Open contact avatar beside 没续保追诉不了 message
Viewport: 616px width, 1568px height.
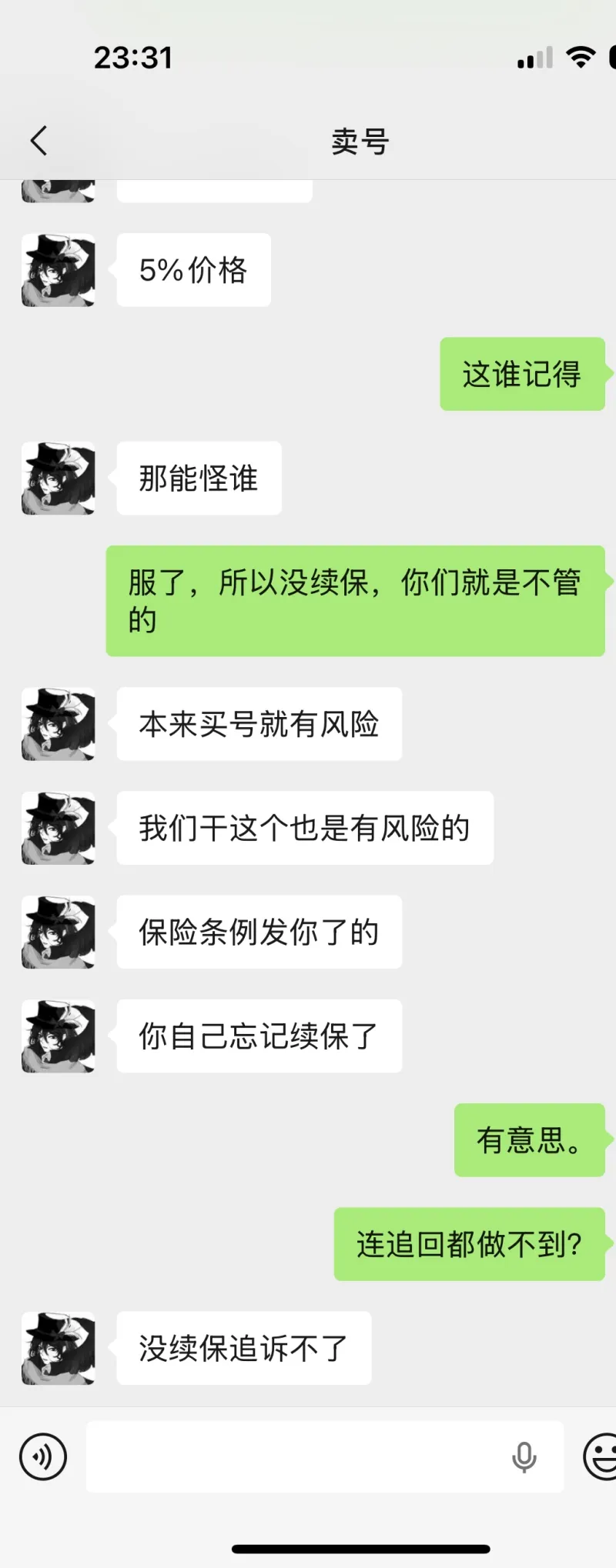point(59,1348)
